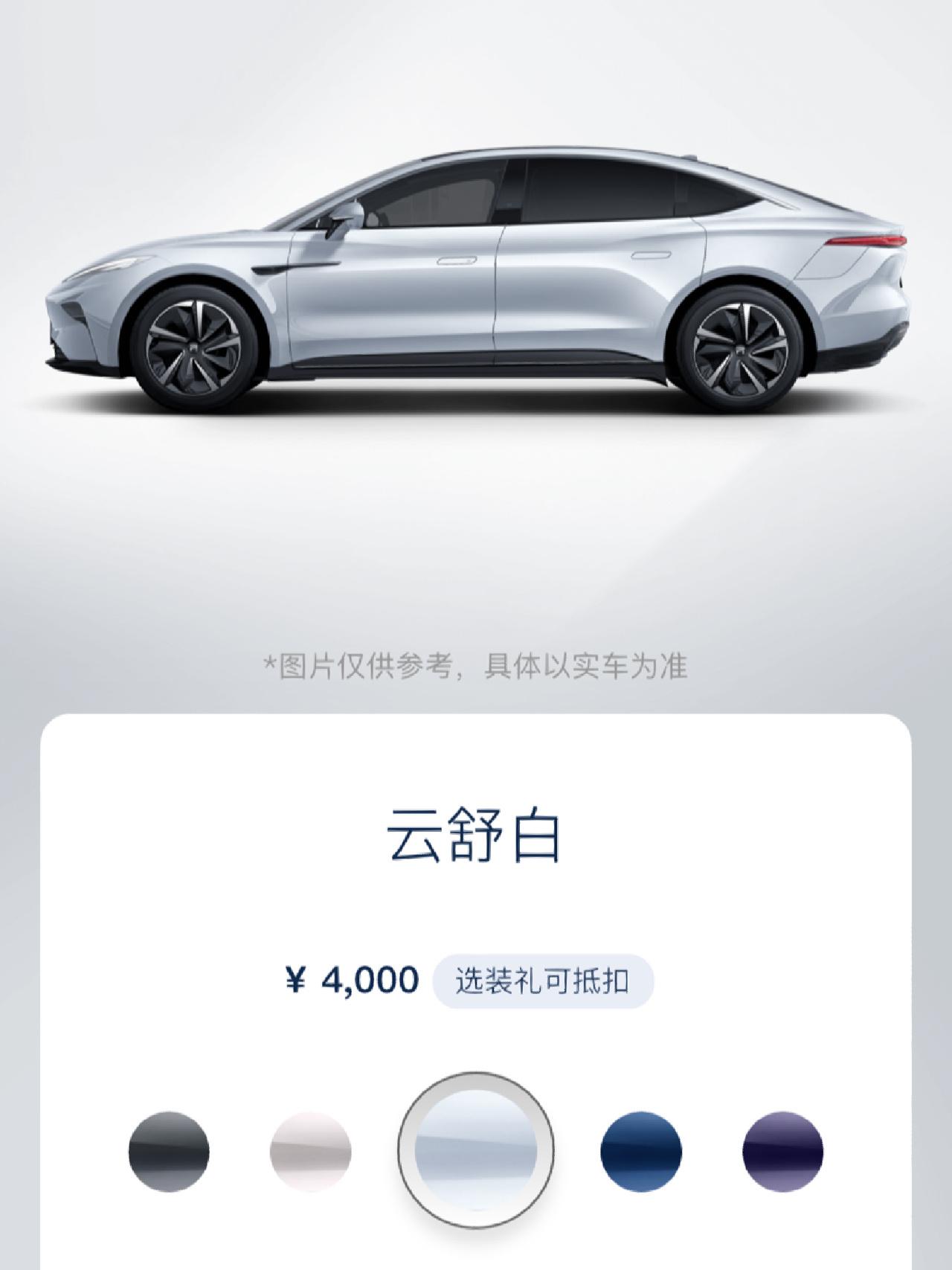Switch to the deep blue paint color
952x1270 pixels.
640,1151
